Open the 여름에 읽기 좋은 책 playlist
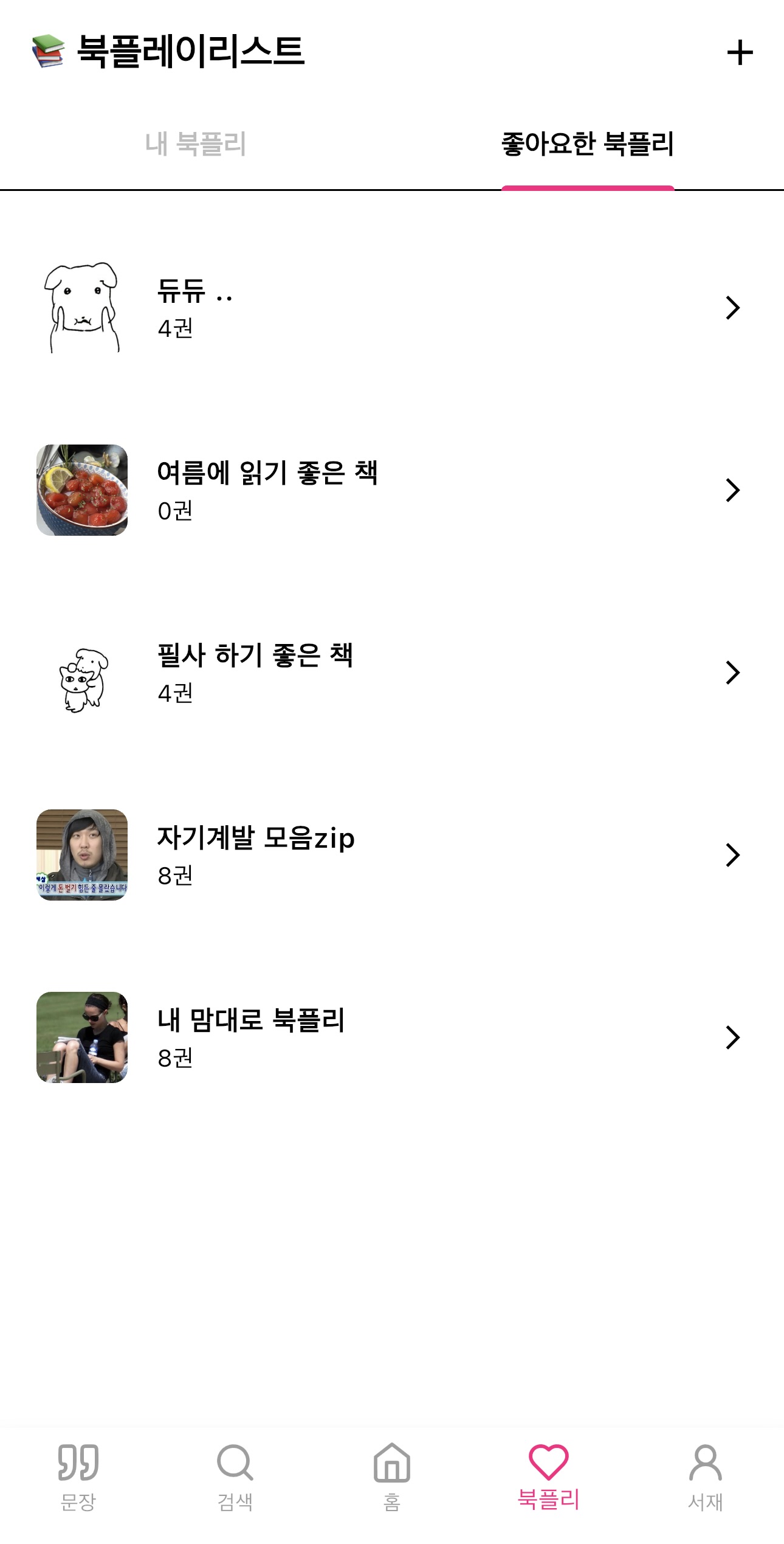This screenshot has width=784, height=1544. [x=389, y=490]
